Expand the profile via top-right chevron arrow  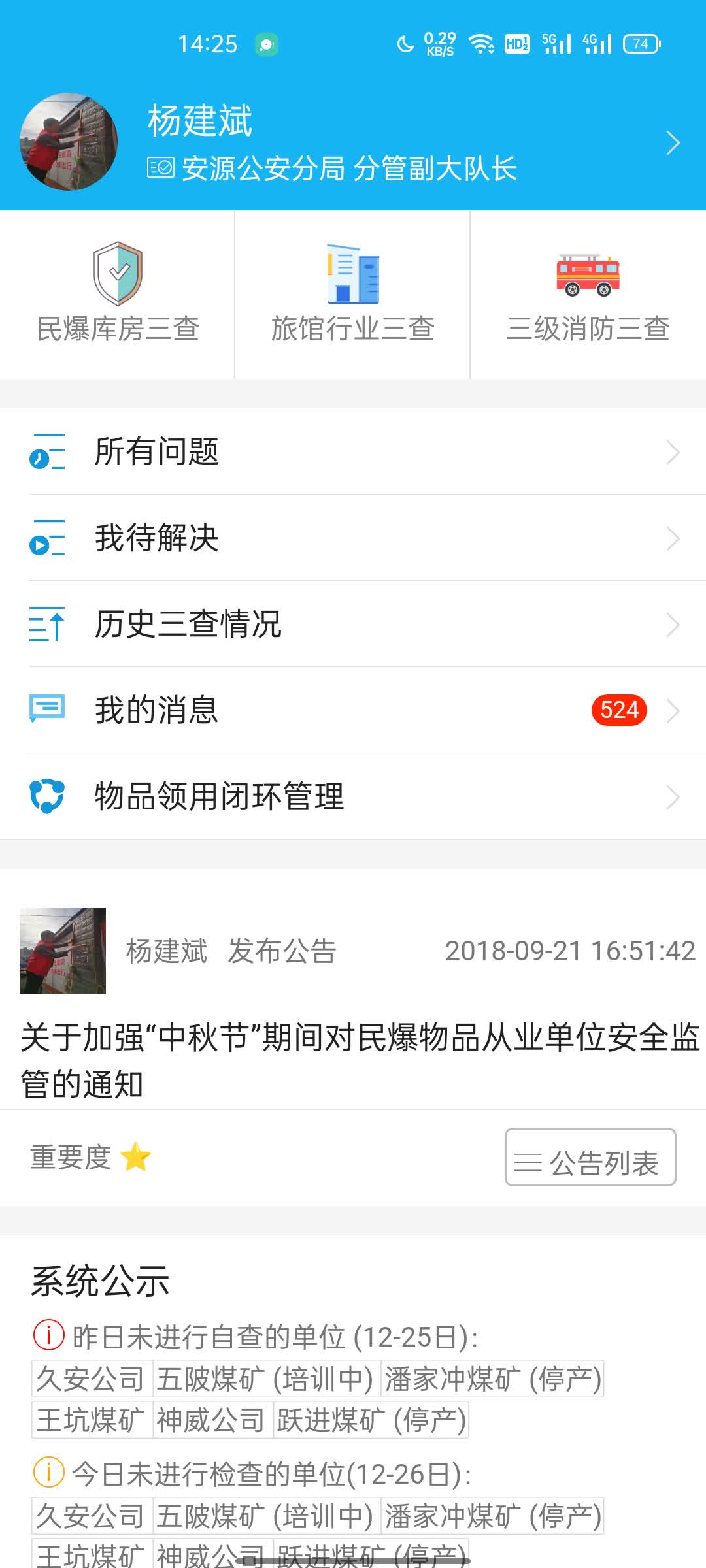[x=673, y=142]
